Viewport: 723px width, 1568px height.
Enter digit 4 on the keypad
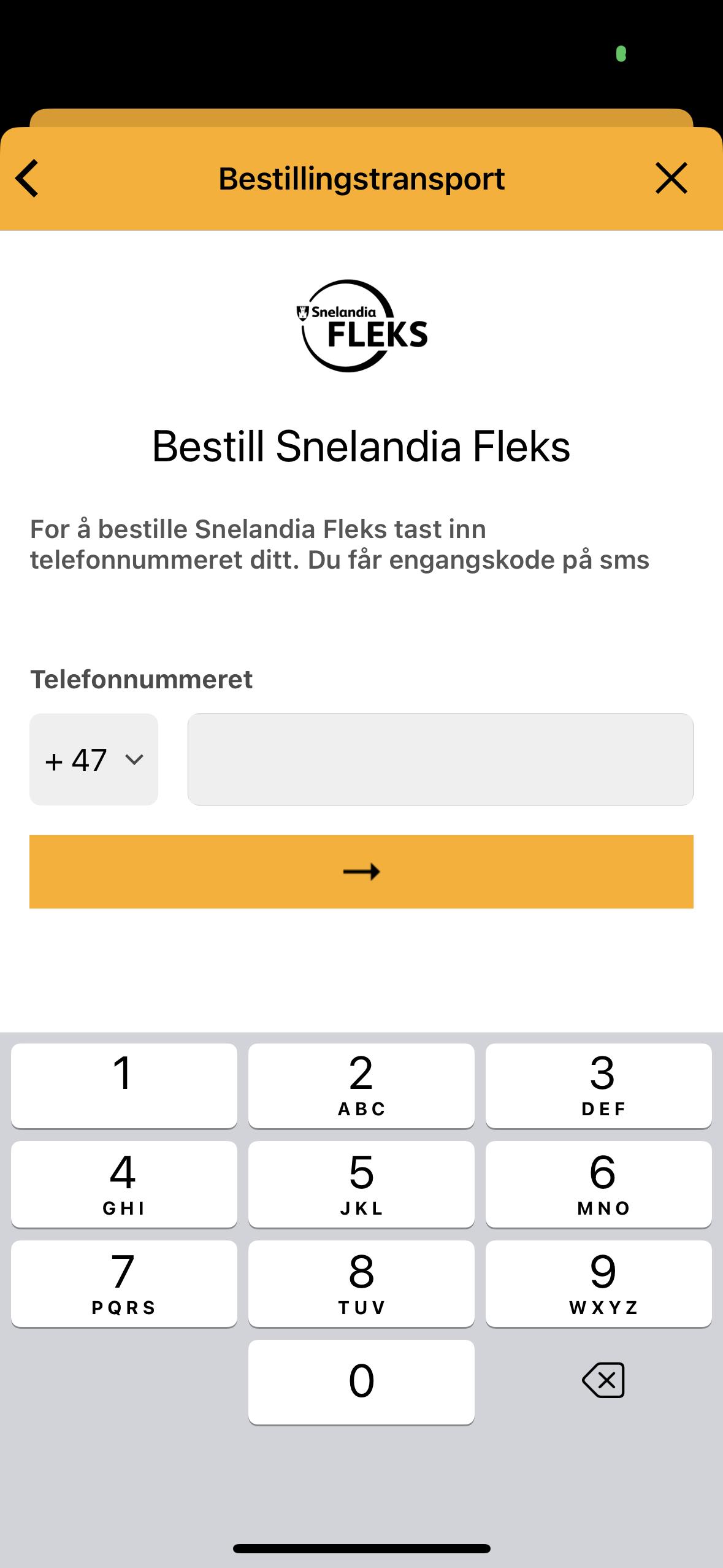point(124,1184)
